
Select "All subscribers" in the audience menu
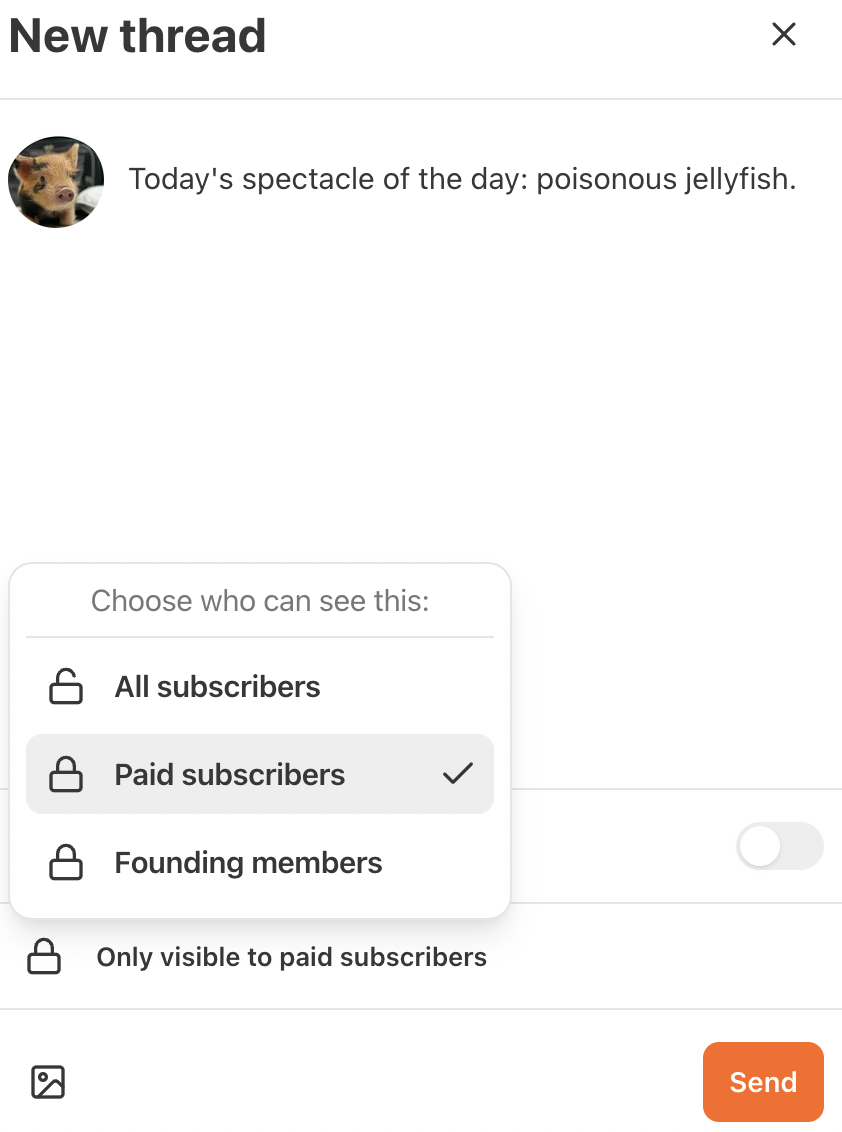pyautogui.click(x=217, y=687)
